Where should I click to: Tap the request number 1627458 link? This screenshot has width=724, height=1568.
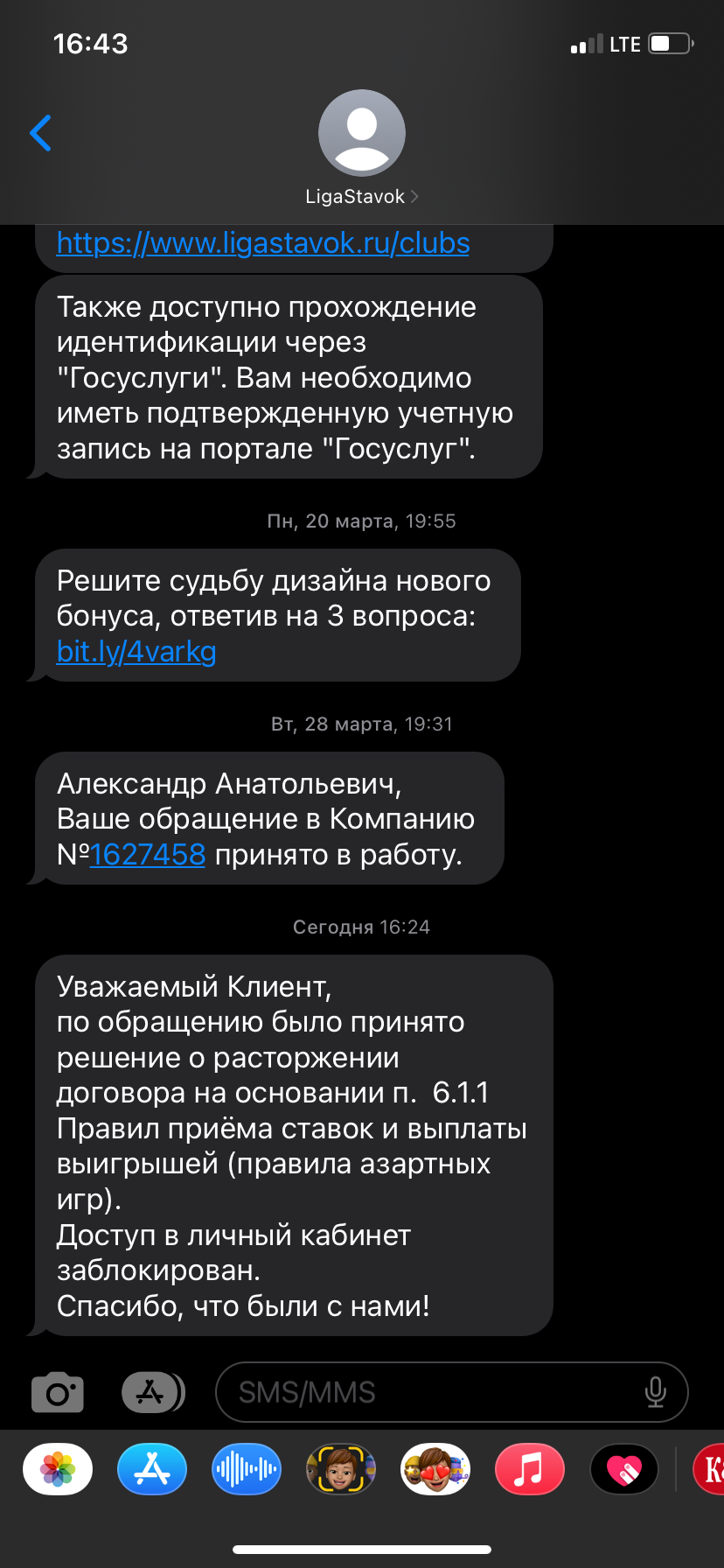click(148, 855)
